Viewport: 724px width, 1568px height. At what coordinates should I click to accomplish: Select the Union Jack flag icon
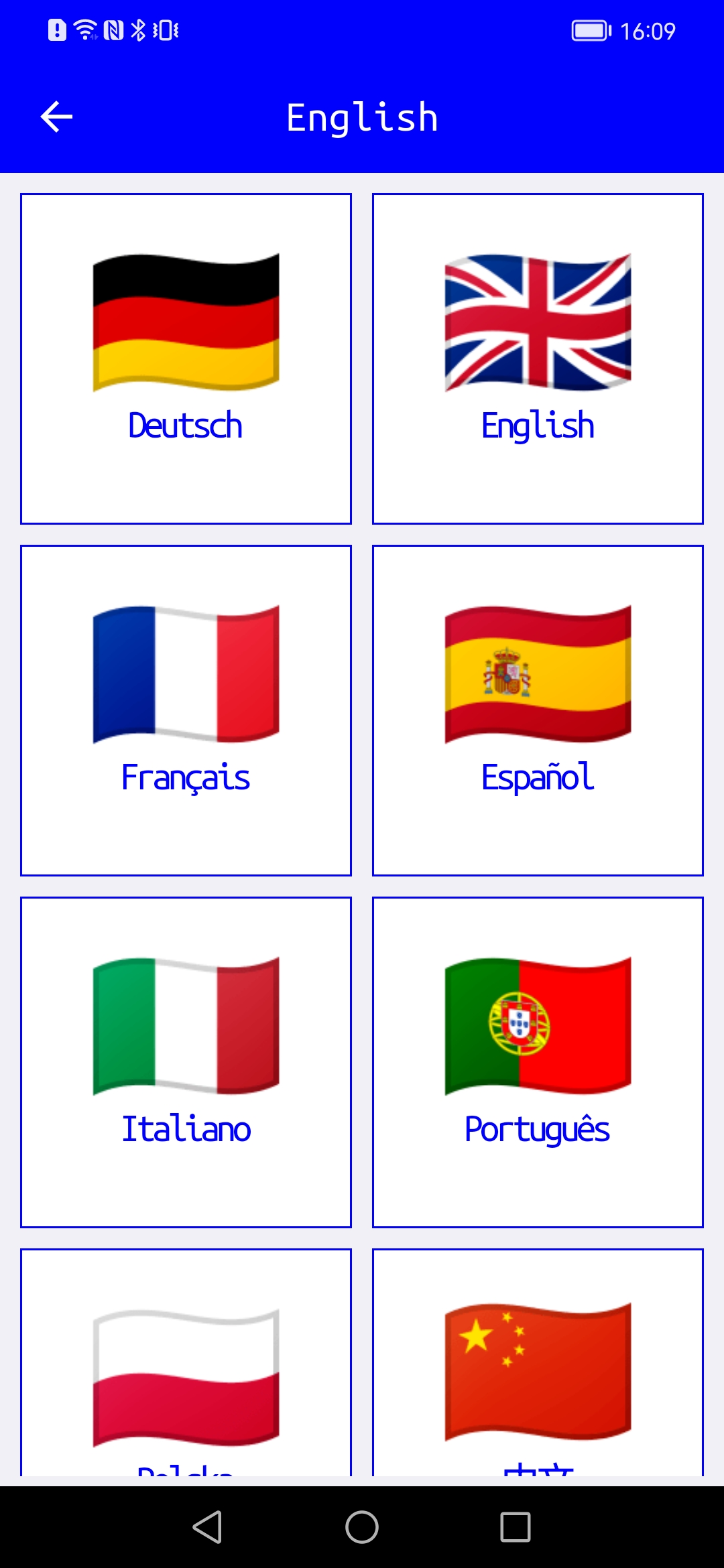536,322
